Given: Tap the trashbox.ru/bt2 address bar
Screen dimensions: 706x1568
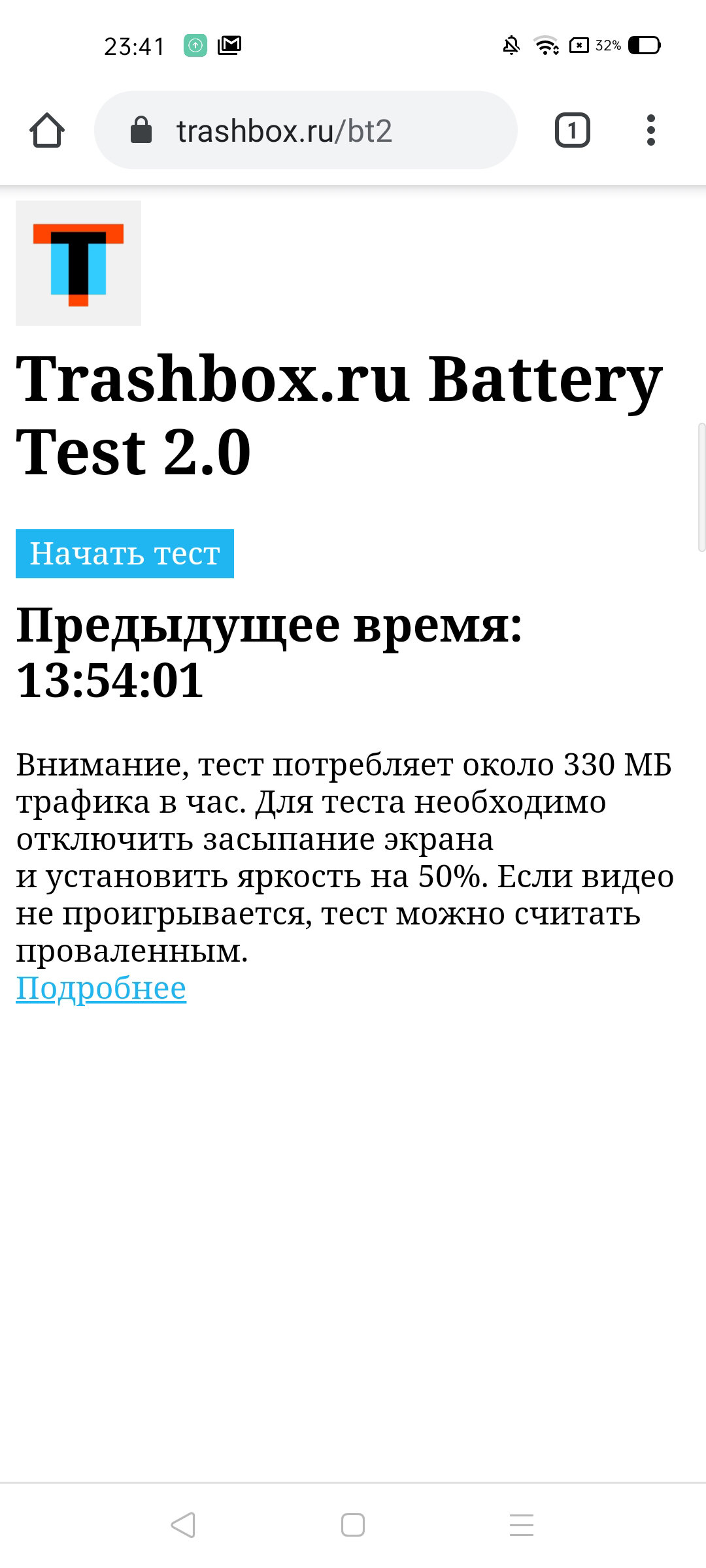Looking at the screenshot, I should coord(305,130).
